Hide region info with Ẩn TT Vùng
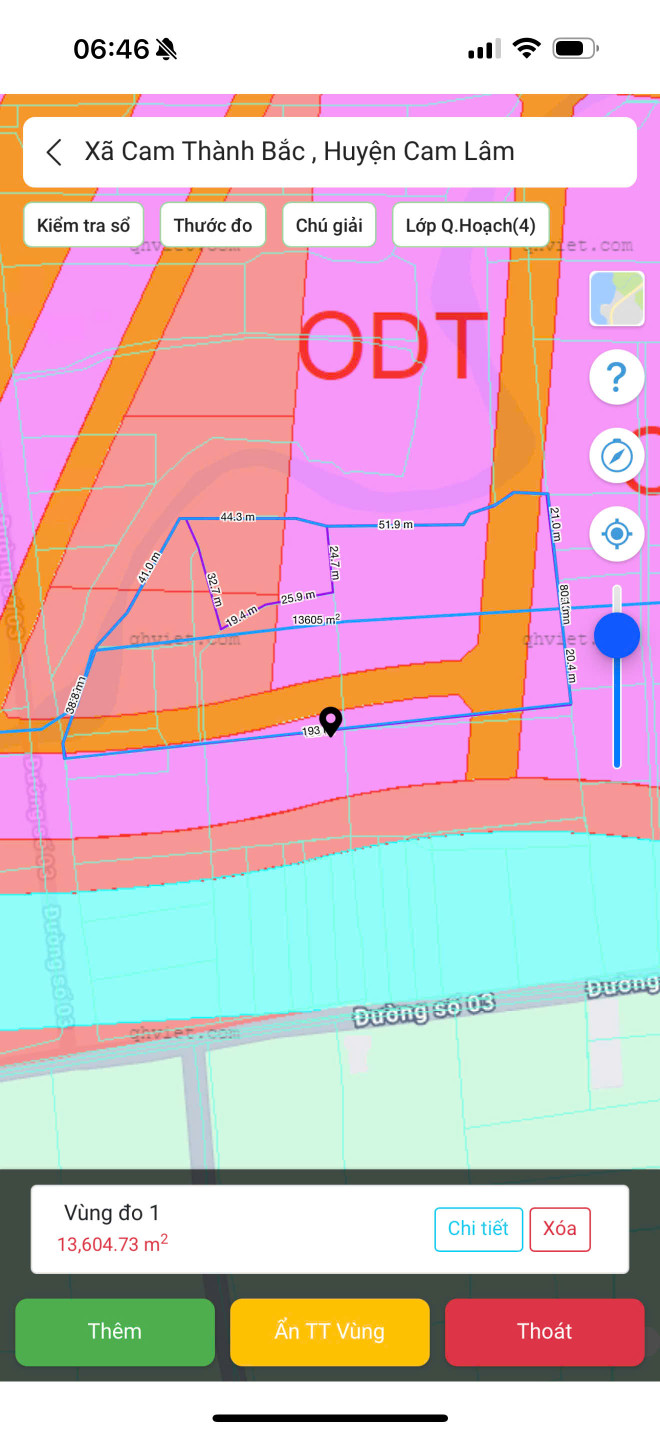 329,1331
